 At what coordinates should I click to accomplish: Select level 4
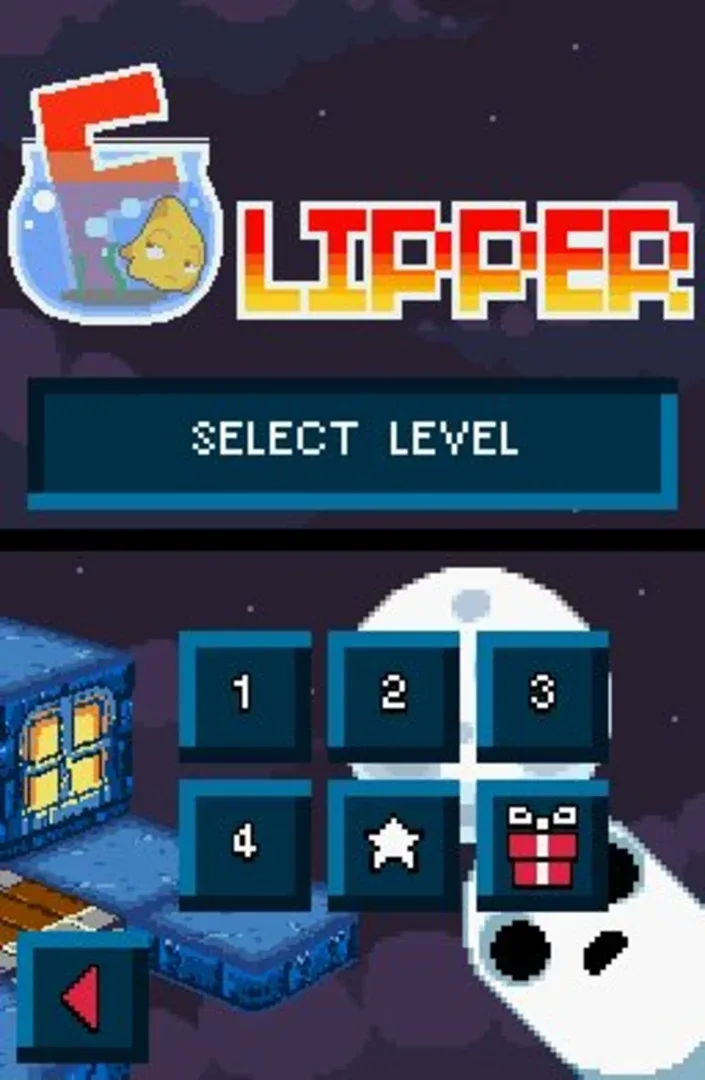pos(244,843)
